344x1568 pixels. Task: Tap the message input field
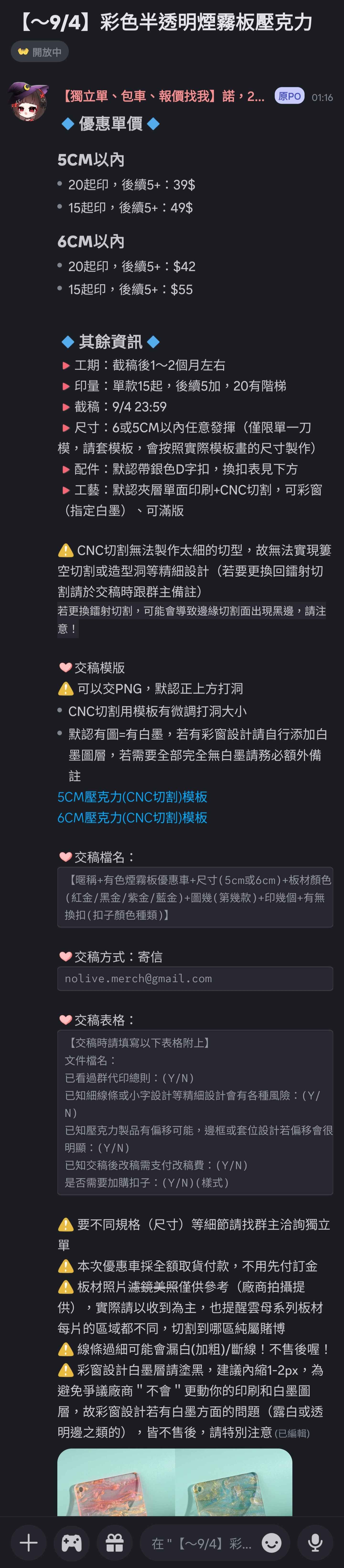click(x=201, y=1543)
